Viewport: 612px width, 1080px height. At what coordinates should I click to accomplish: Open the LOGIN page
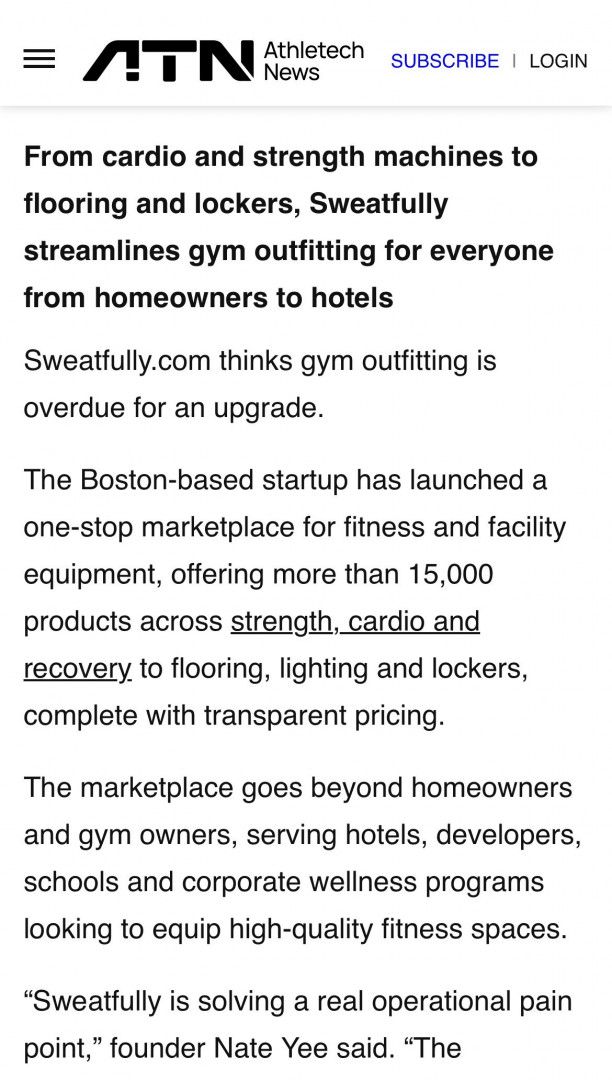pyautogui.click(x=558, y=61)
